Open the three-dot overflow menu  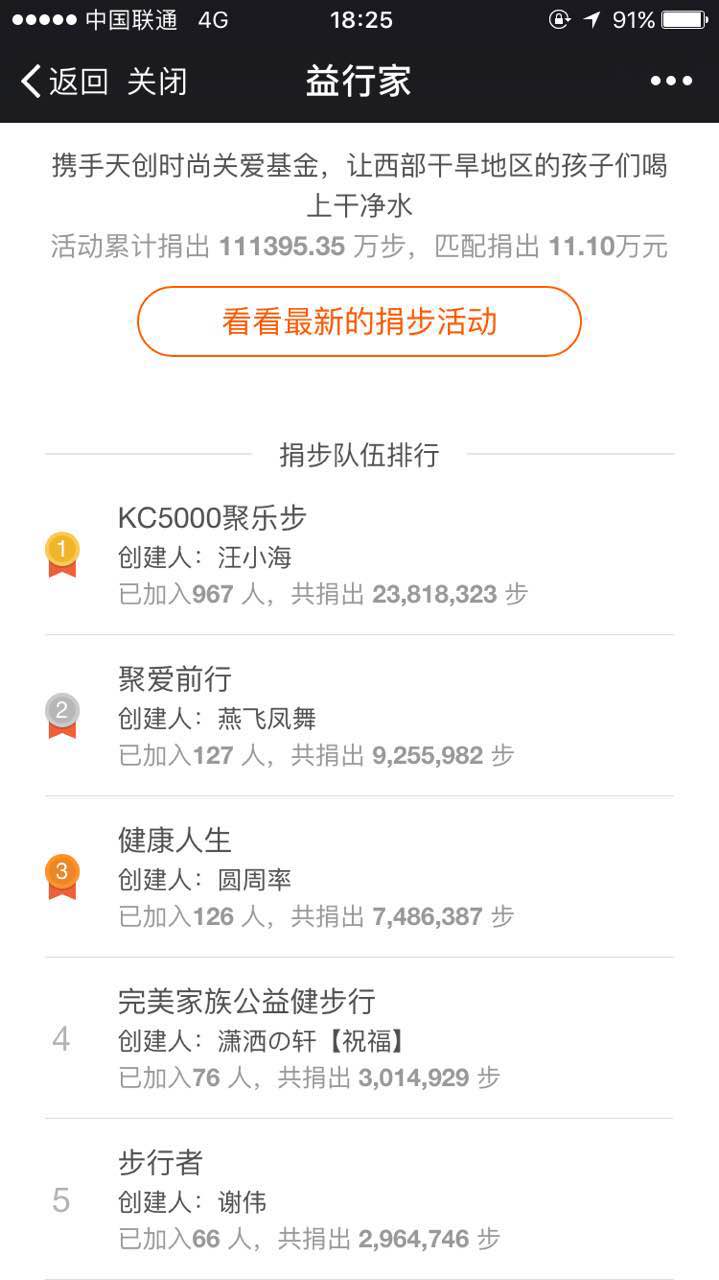pos(671,82)
